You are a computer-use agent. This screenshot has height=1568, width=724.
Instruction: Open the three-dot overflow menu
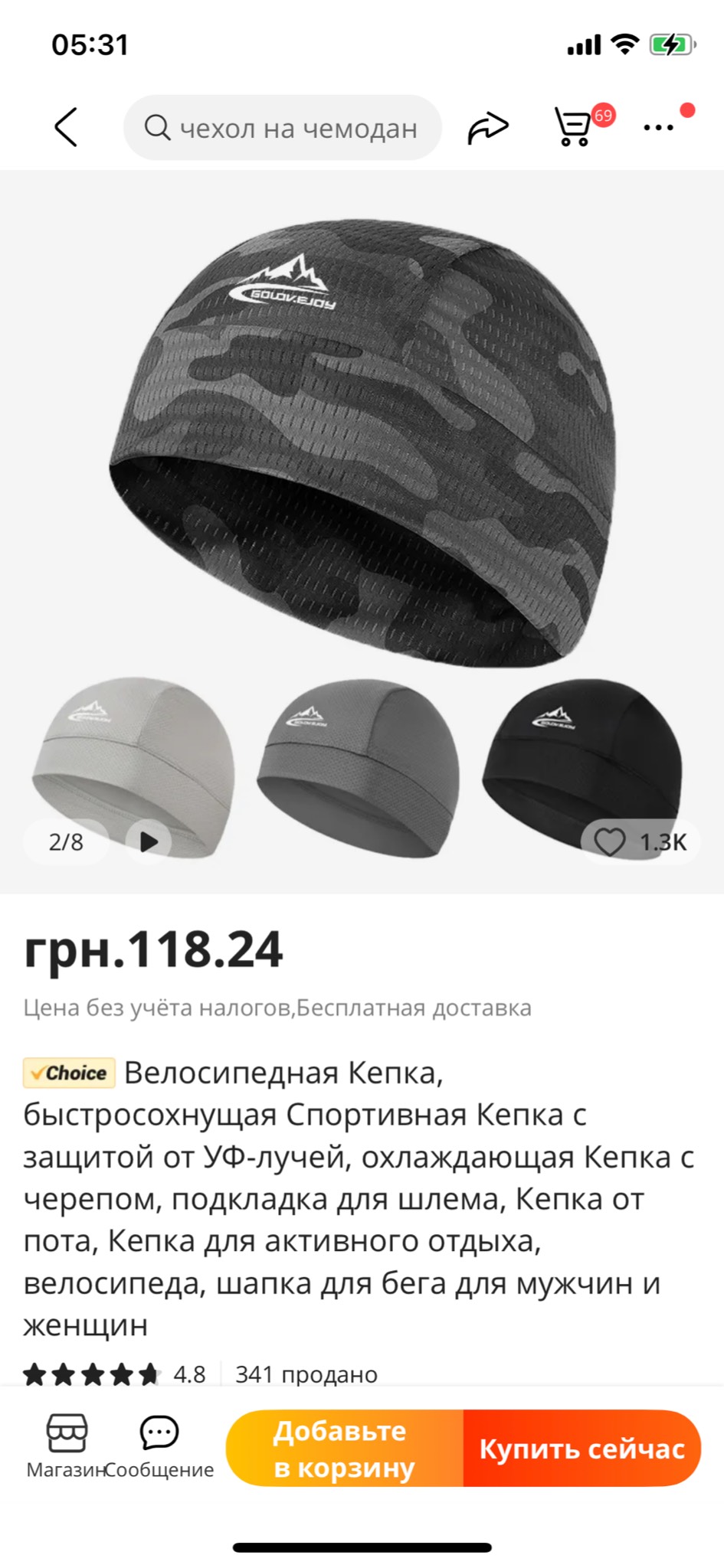[x=659, y=127]
